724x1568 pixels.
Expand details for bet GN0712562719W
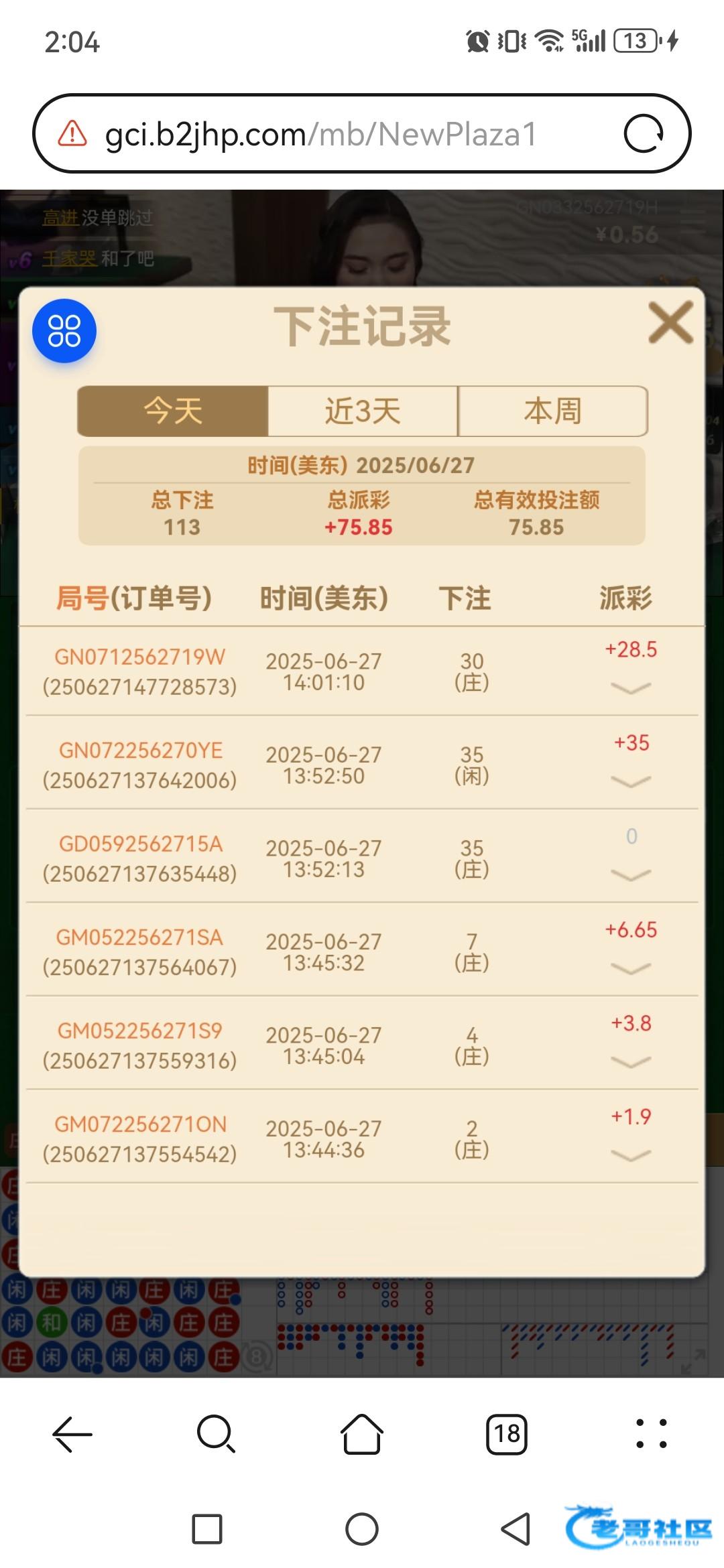pos(631,688)
